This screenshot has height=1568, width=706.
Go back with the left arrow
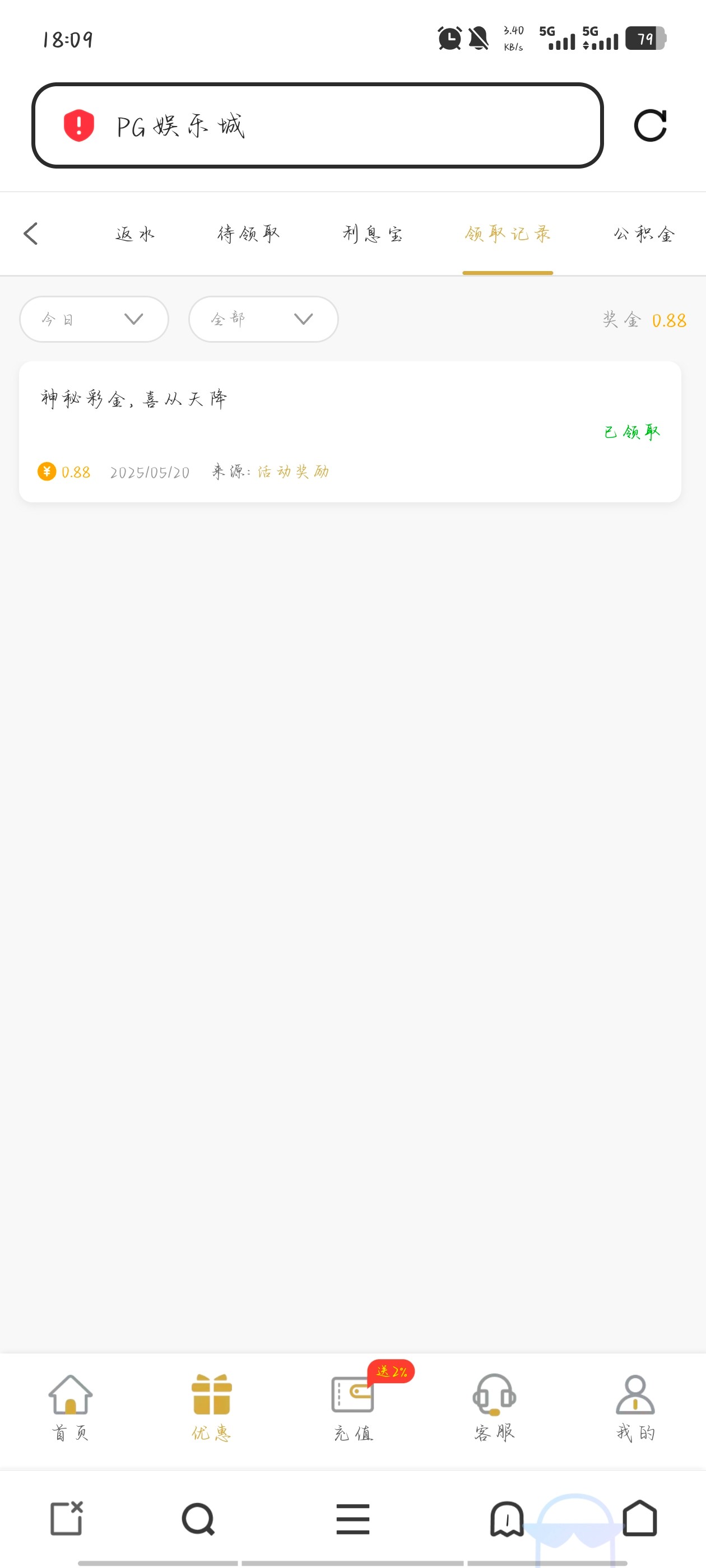coord(30,234)
